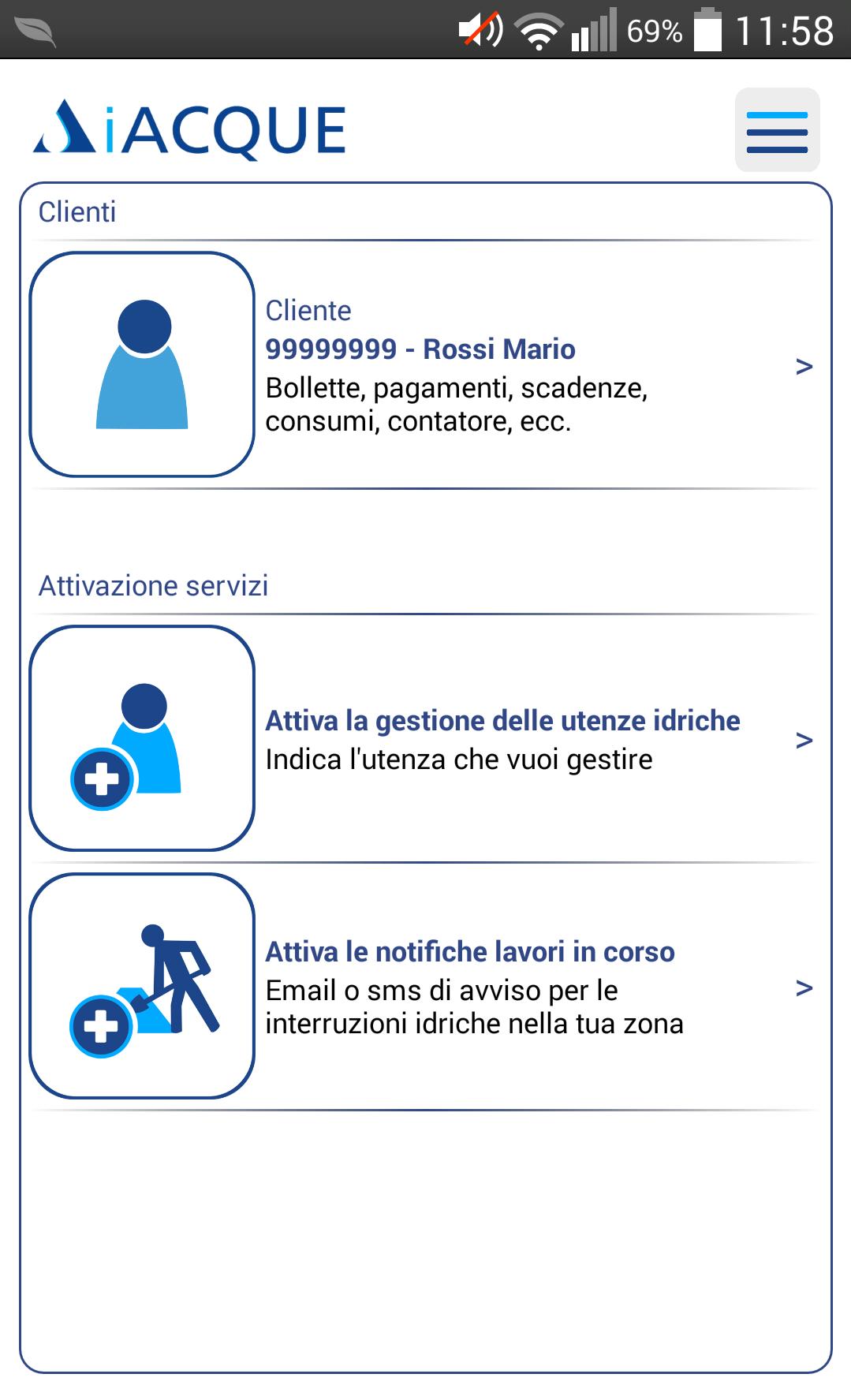The height and width of the screenshot is (1400, 851).
Task: Open Attiva la gestione delle utenze idriche
Action: (x=502, y=739)
